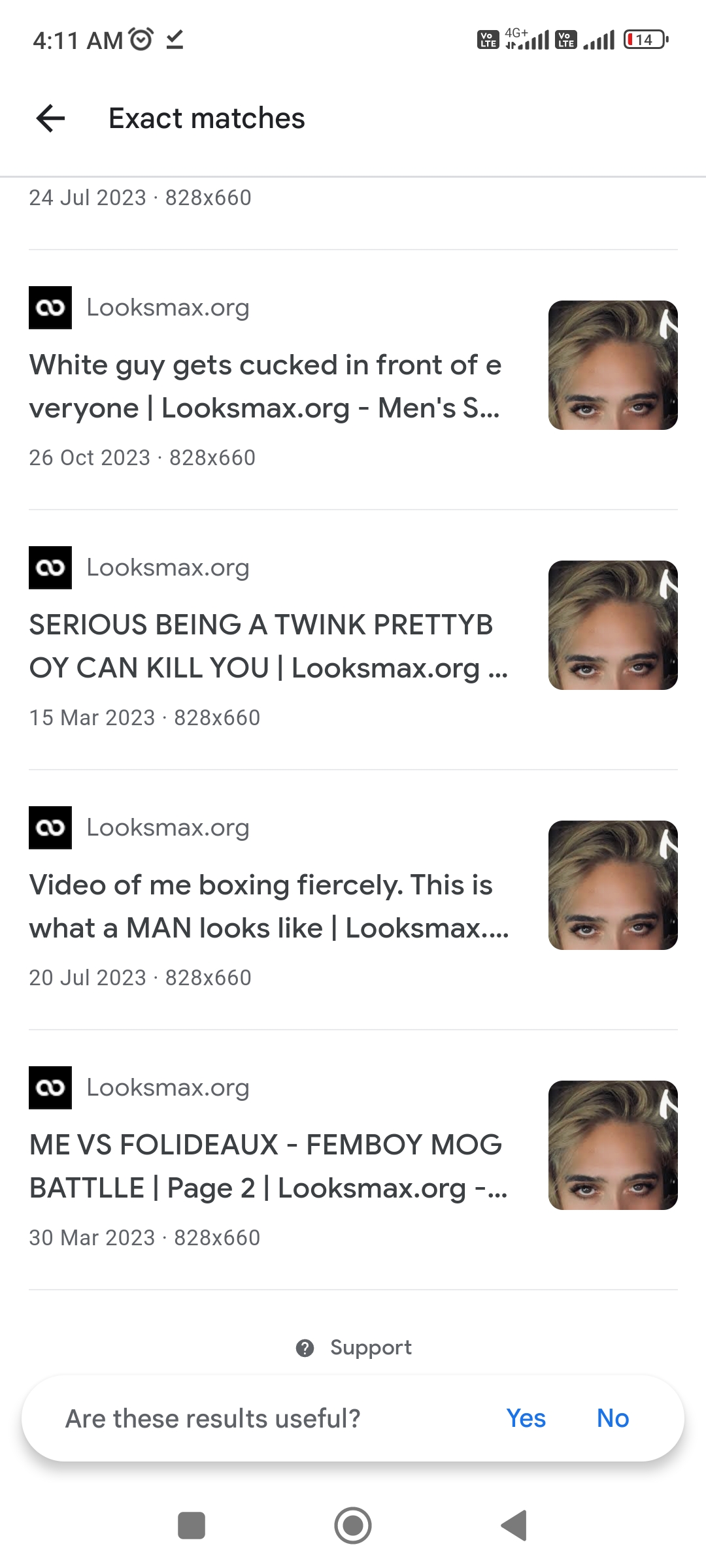Open the 'ME VS FOLIDEAUX' result
Screen dimensions: 706x1568
tap(268, 1166)
